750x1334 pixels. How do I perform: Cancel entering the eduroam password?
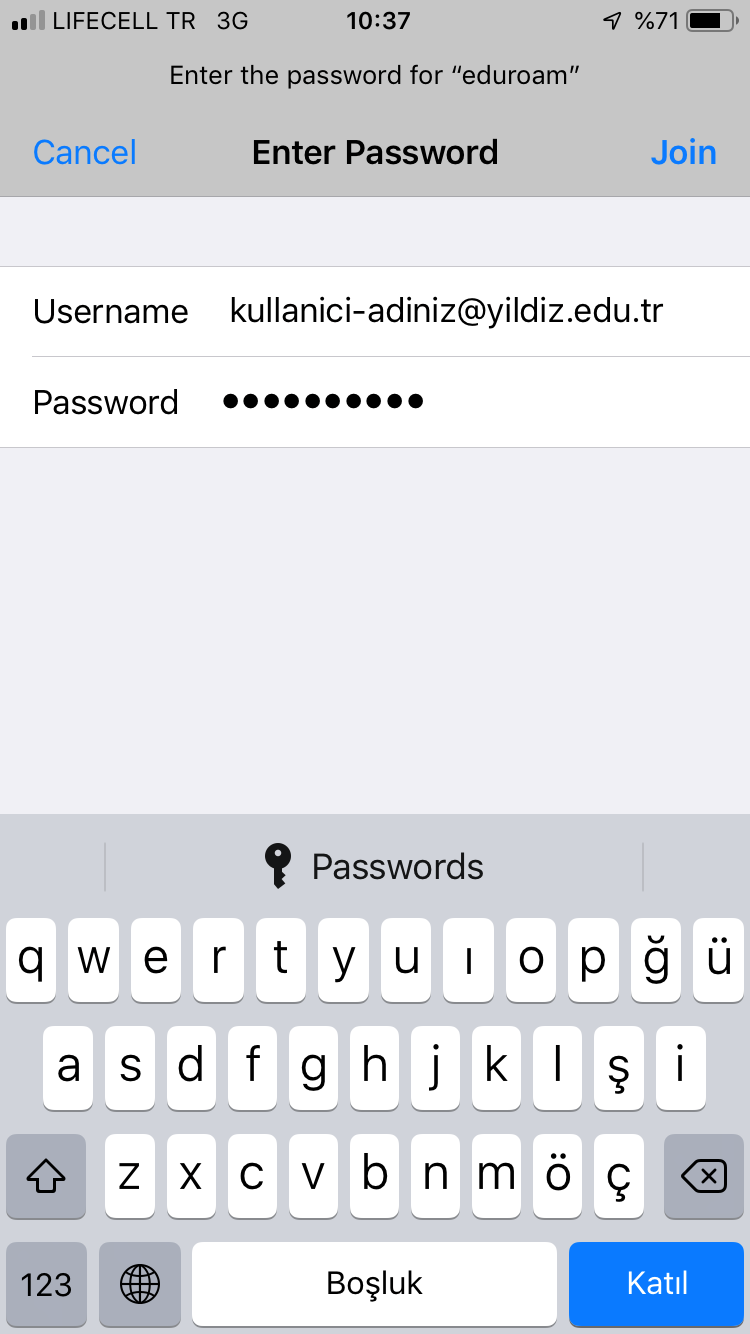tap(85, 152)
